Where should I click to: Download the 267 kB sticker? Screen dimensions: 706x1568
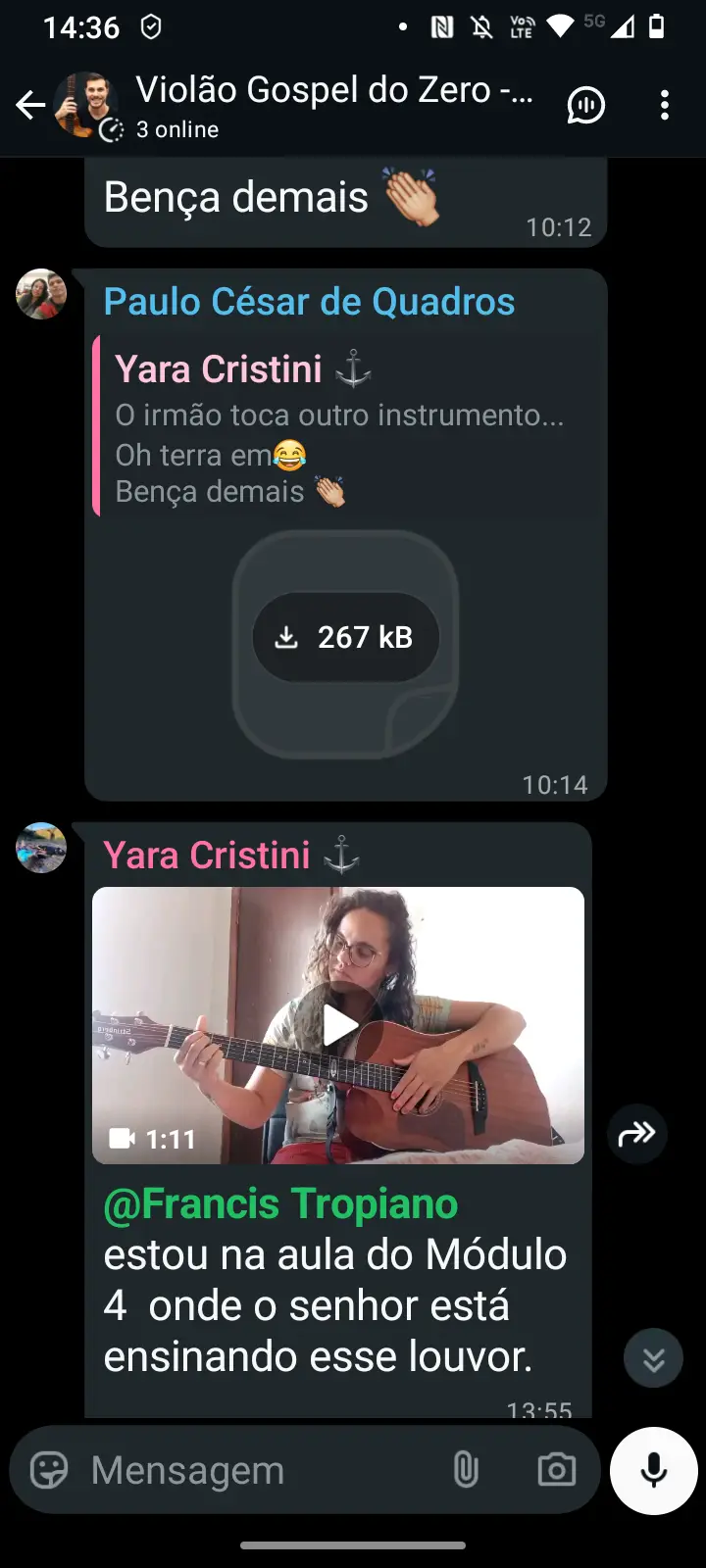pos(345,638)
